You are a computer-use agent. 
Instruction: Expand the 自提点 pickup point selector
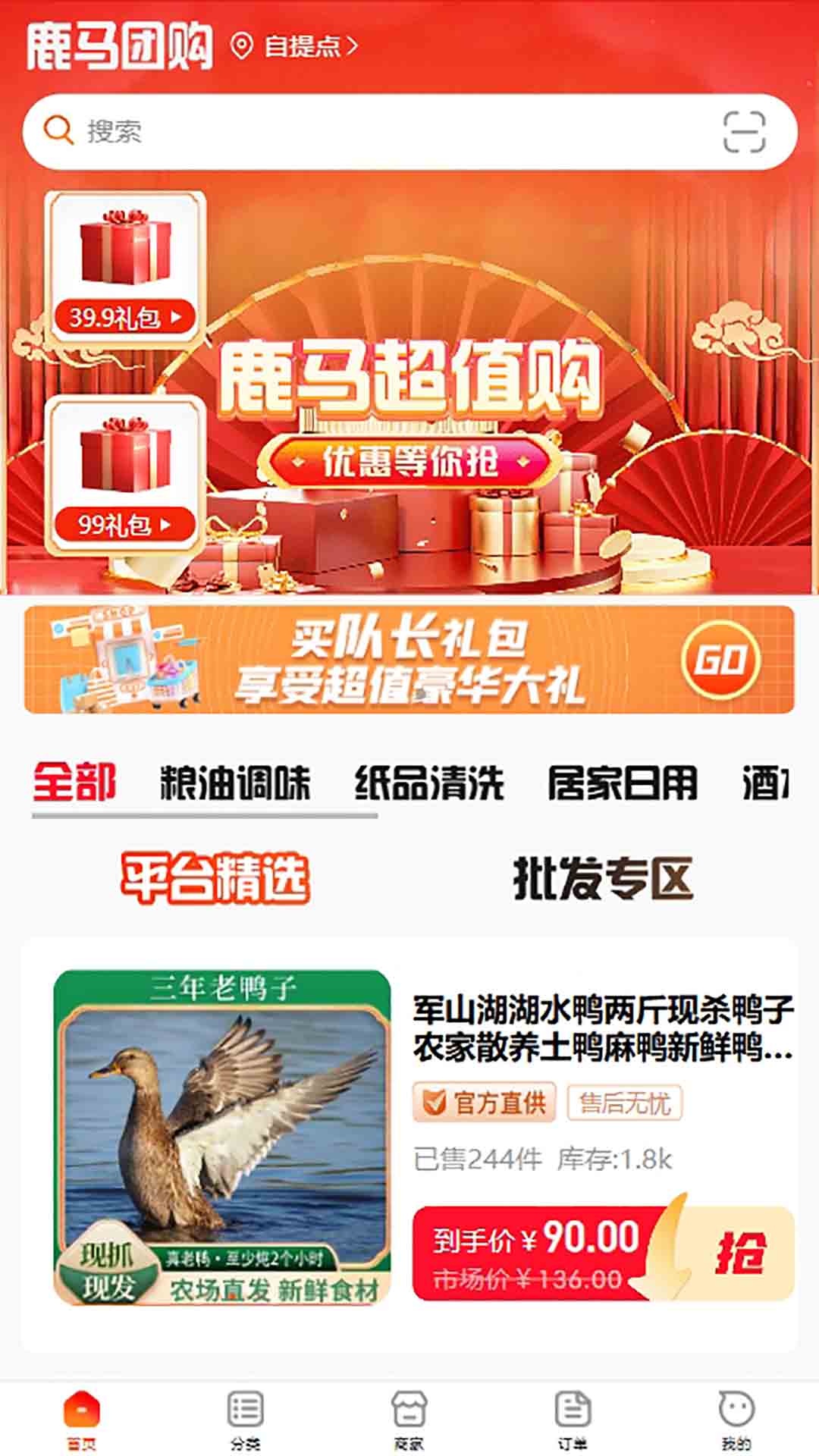click(303, 47)
